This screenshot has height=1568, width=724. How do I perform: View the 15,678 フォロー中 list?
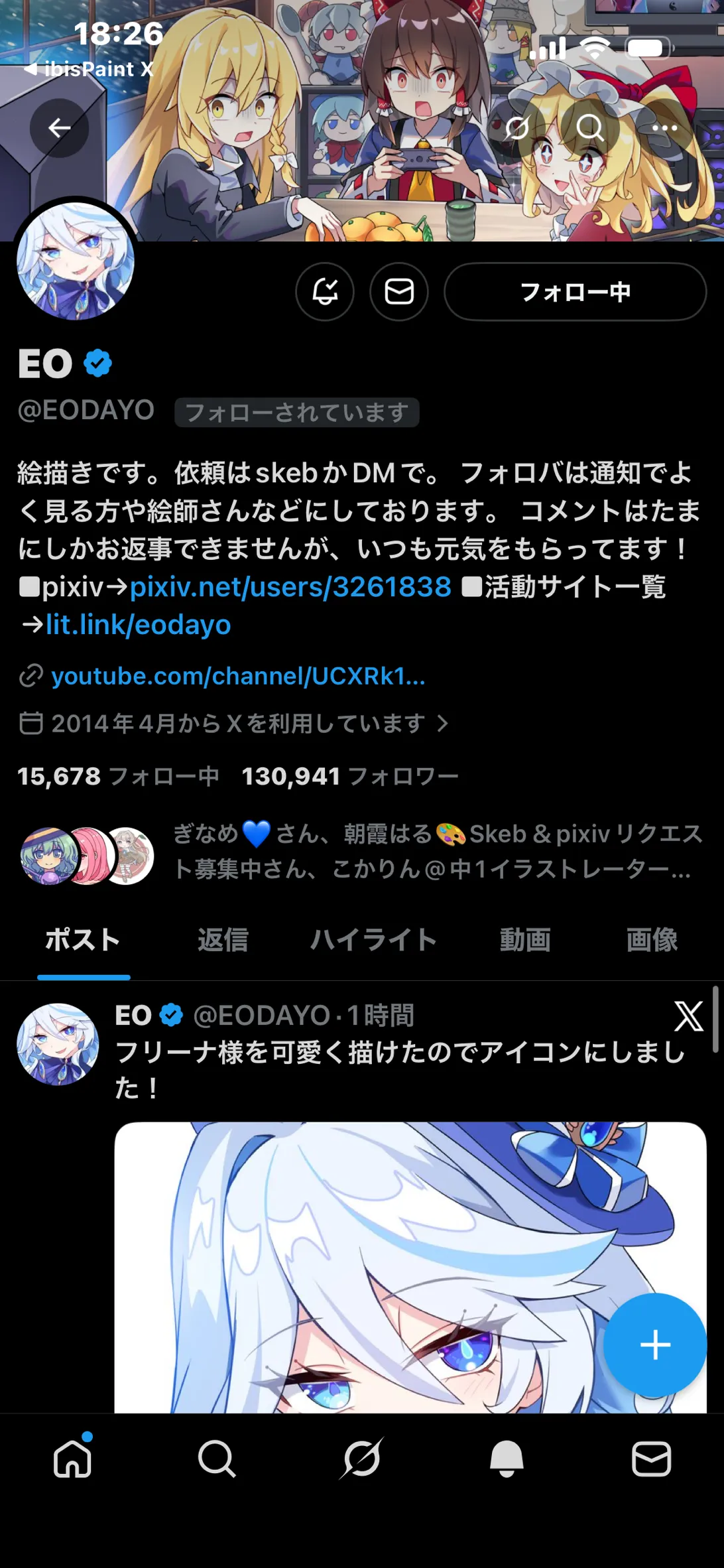118,776
